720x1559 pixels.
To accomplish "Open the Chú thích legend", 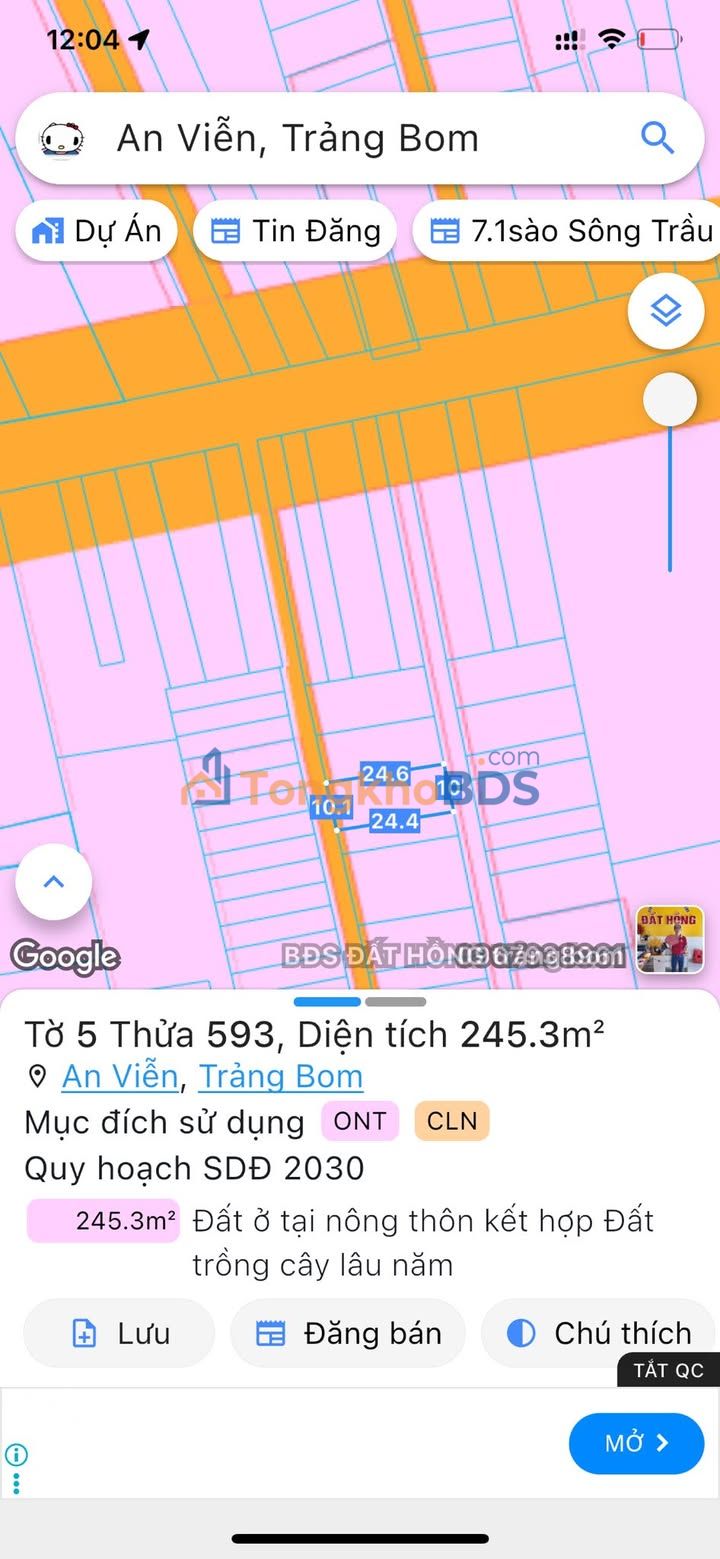I will pyautogui.click(x=598, y=1333).
